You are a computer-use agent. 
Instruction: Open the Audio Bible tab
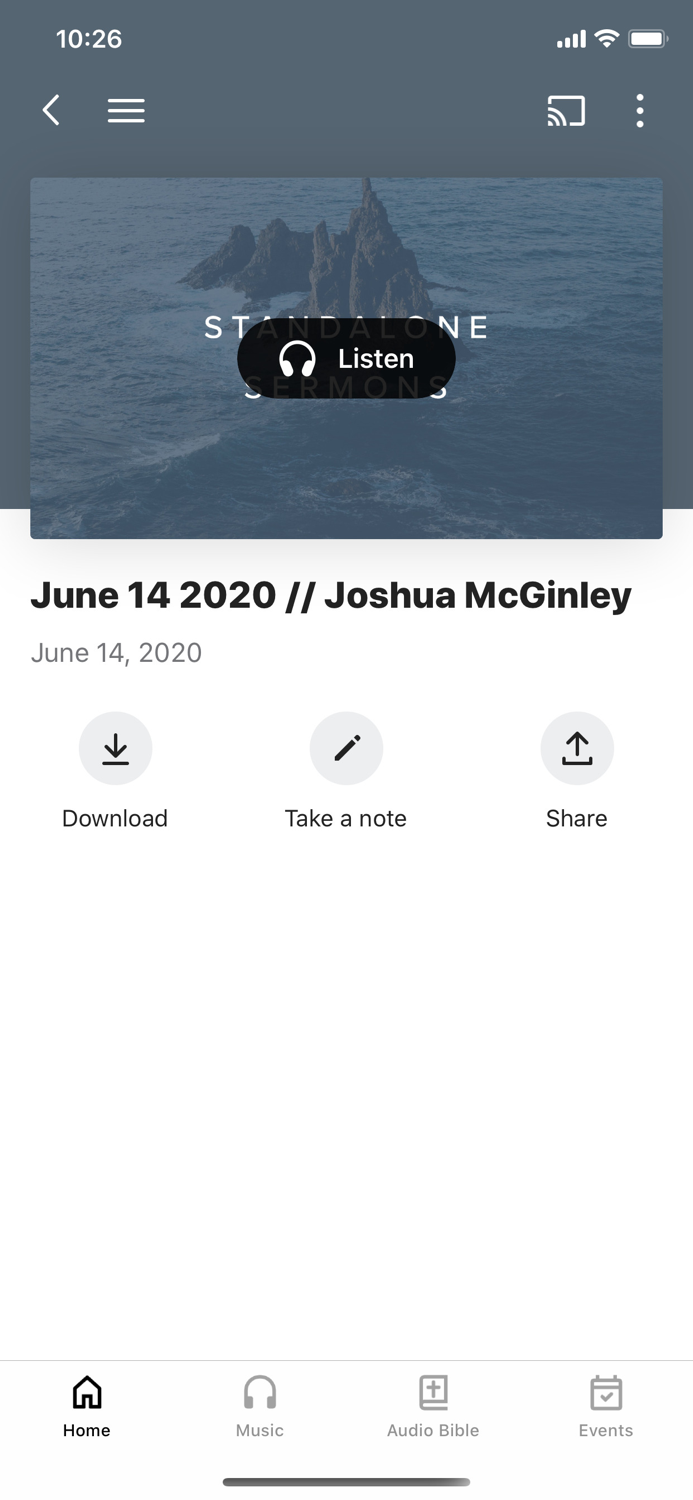[x=433, y=1406]
